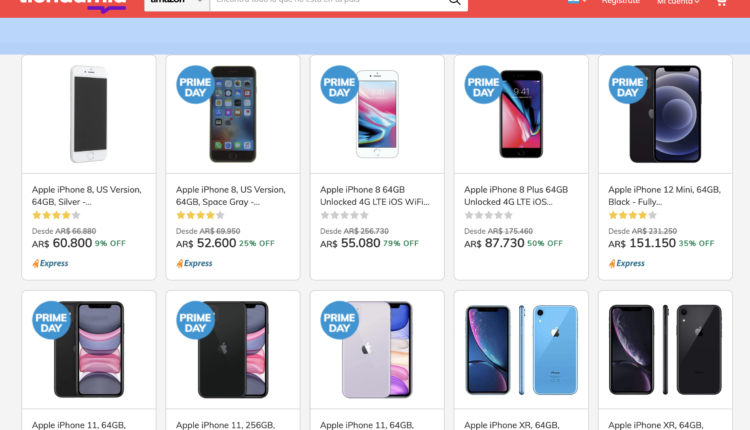This screenshot has width=750, height=430.
Task: Open the Regístrate link
Action: (620, 3)
